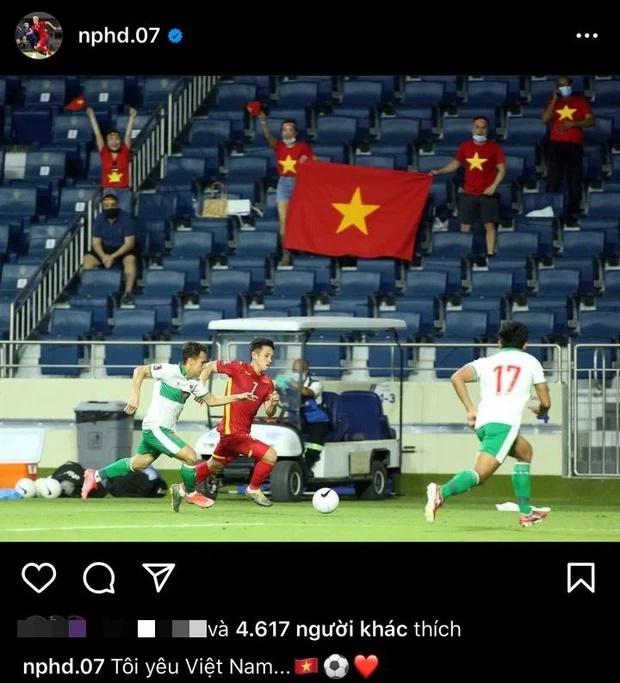Open the comments on this post
The height and width of the screenshot is (683, 620).
pyautogui.click(x=99, y=577)
